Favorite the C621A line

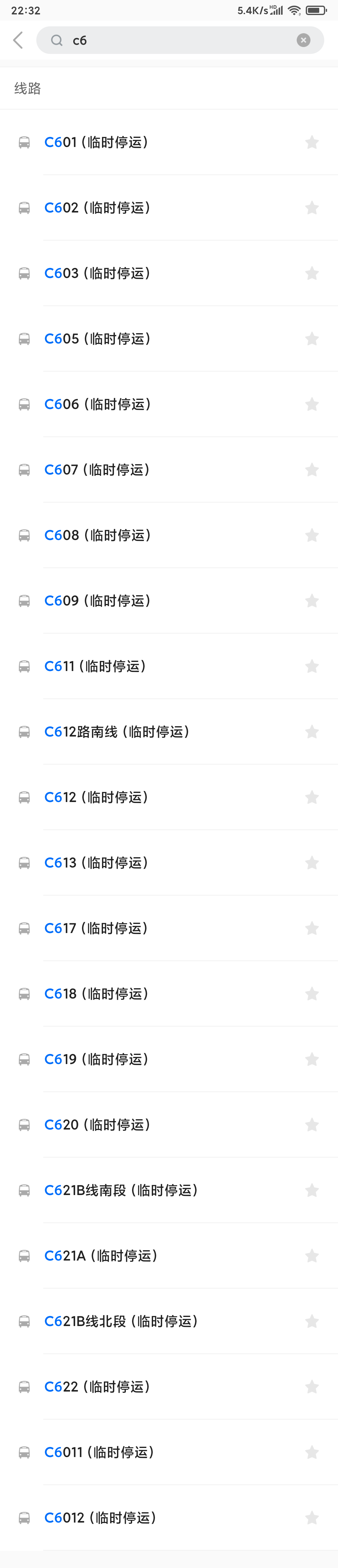point(312,1256)
